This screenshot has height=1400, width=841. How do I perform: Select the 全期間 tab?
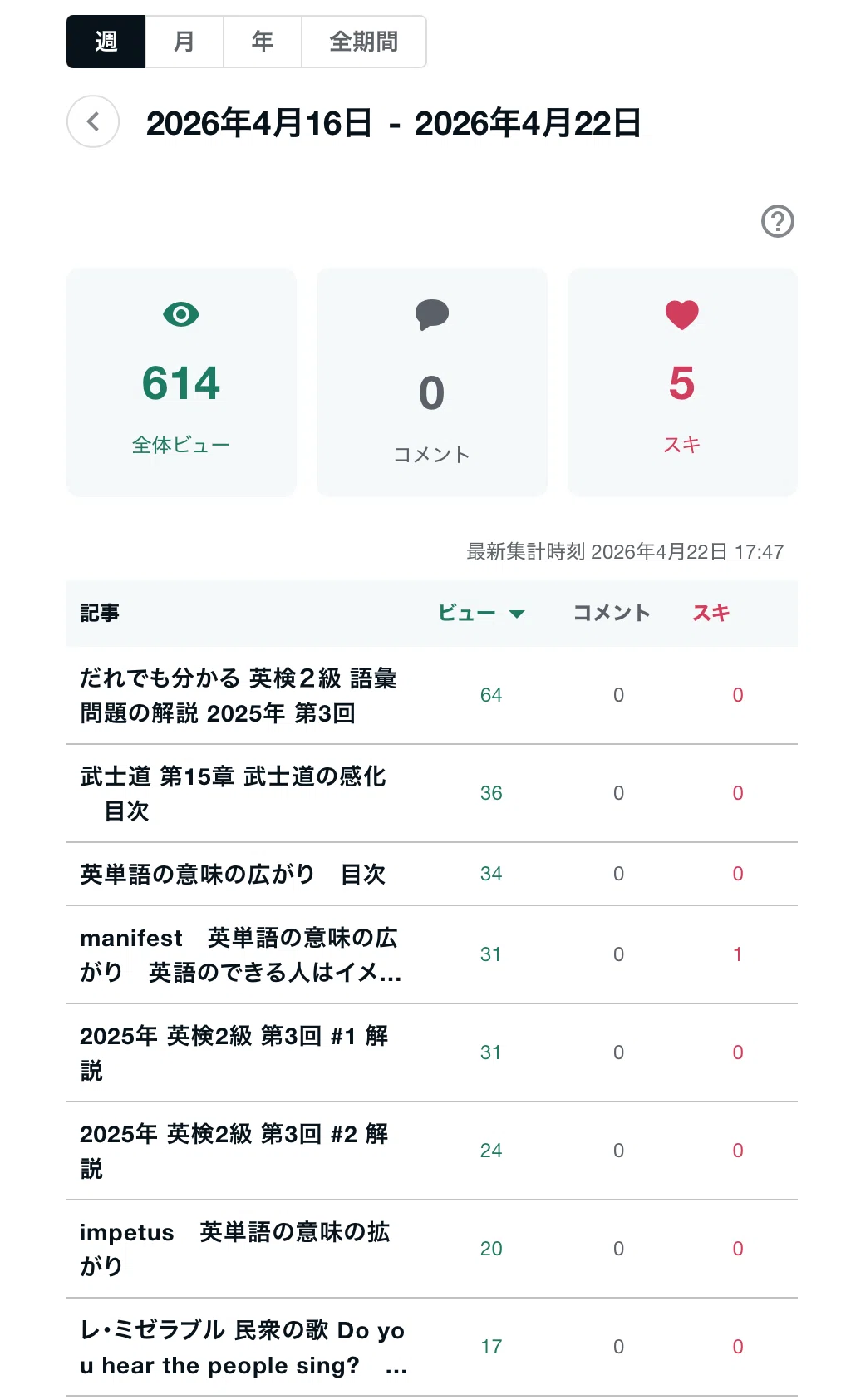[x=364, y=42]
